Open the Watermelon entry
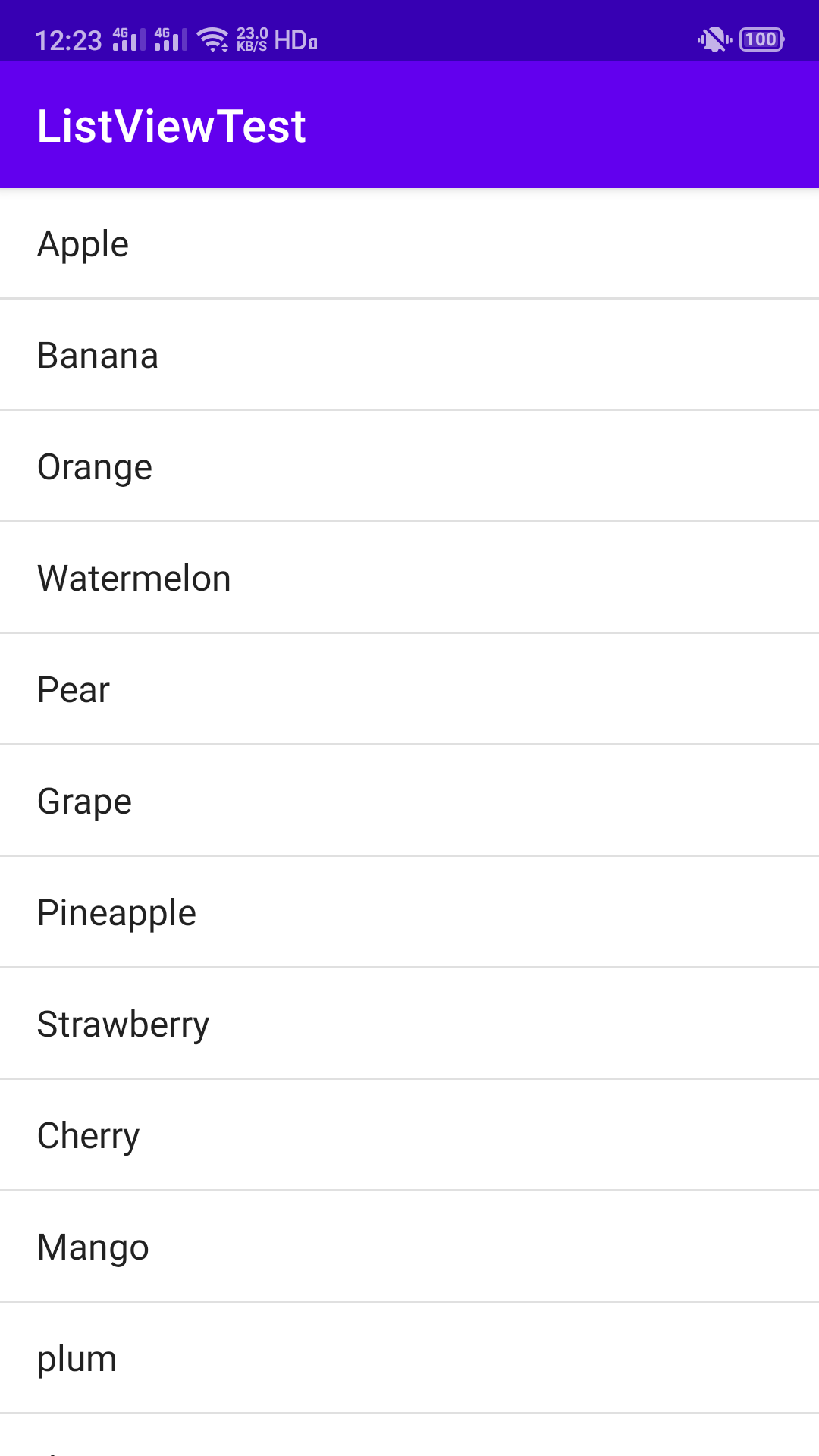 tap(134, 579)
